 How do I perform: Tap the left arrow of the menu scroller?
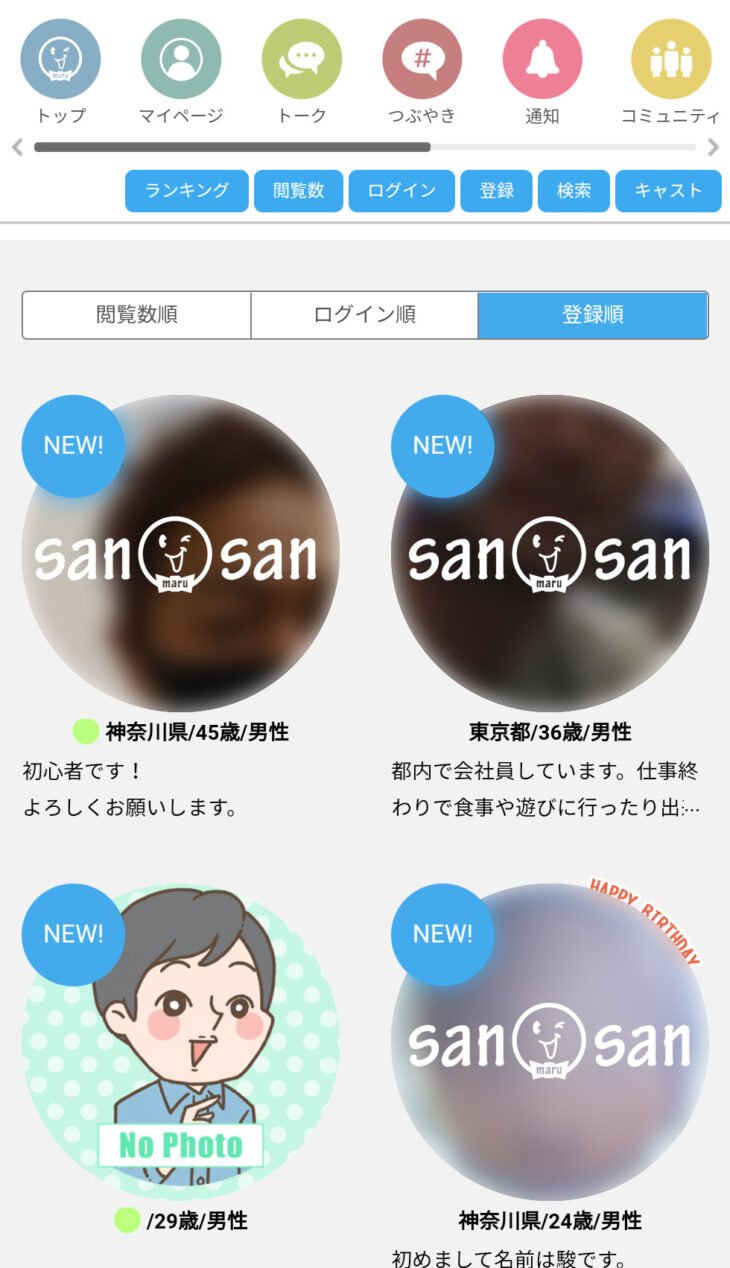pyautogui.click(x=17, y=148)
